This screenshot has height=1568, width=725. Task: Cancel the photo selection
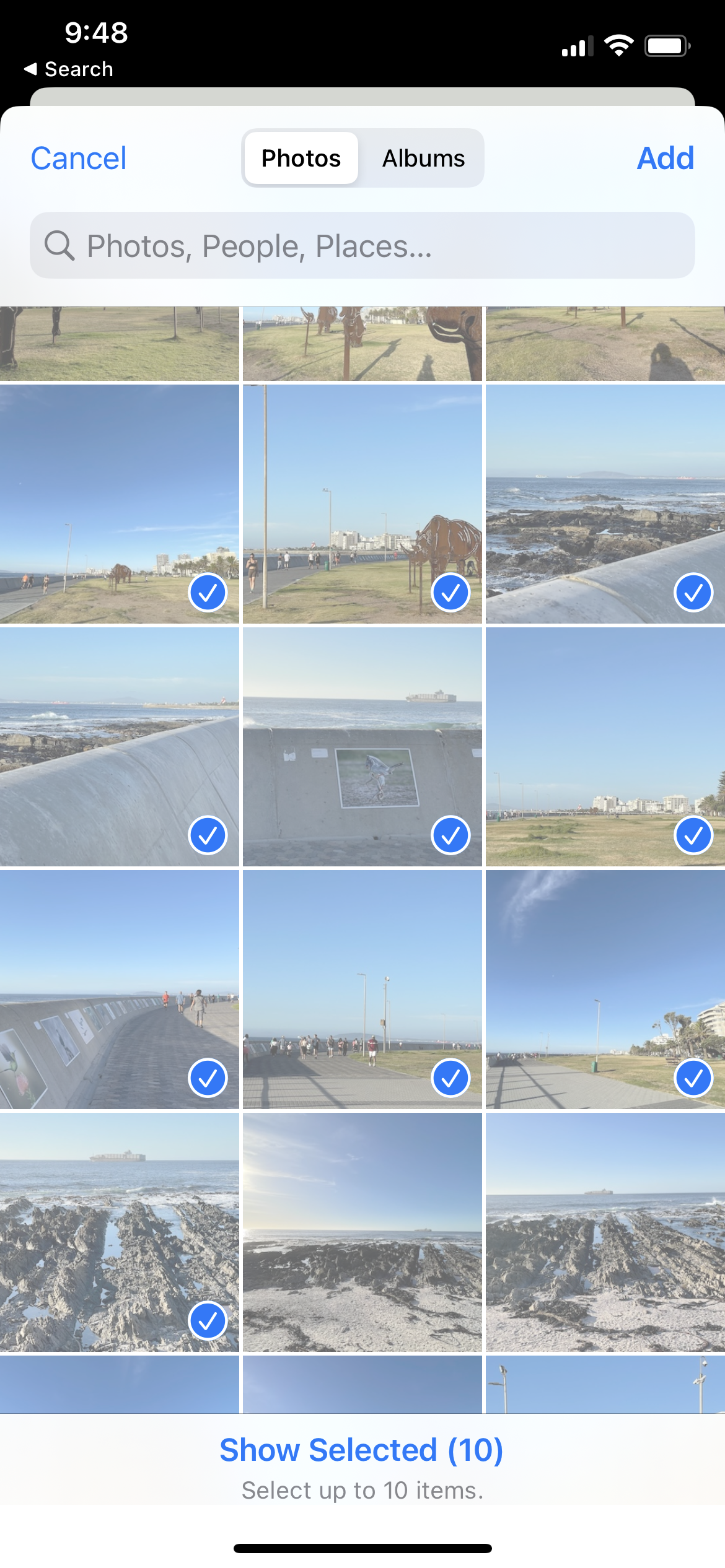click(x=79, y=158)
